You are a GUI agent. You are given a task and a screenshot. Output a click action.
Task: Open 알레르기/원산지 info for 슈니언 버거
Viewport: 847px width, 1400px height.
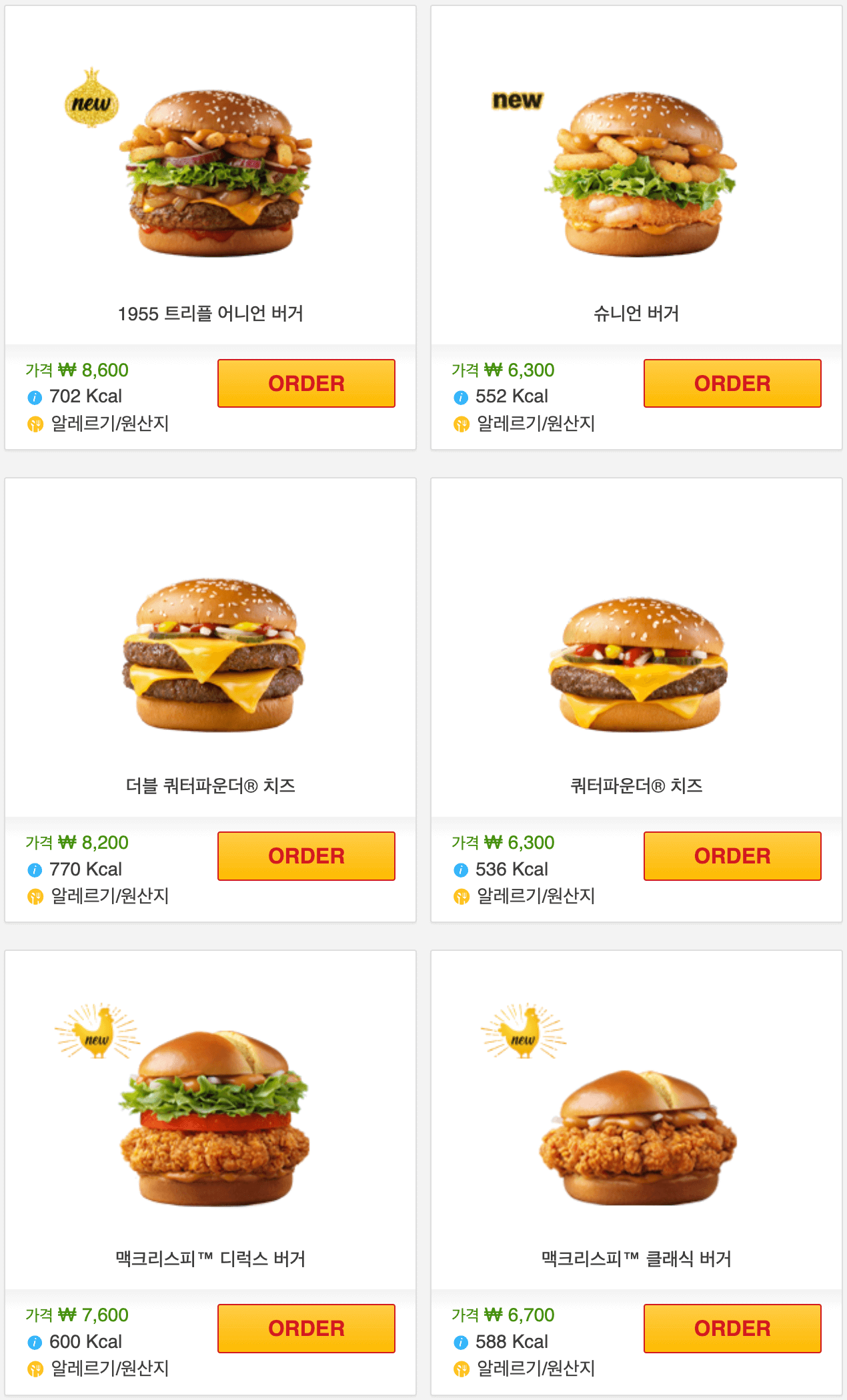(x=534, y=423)
